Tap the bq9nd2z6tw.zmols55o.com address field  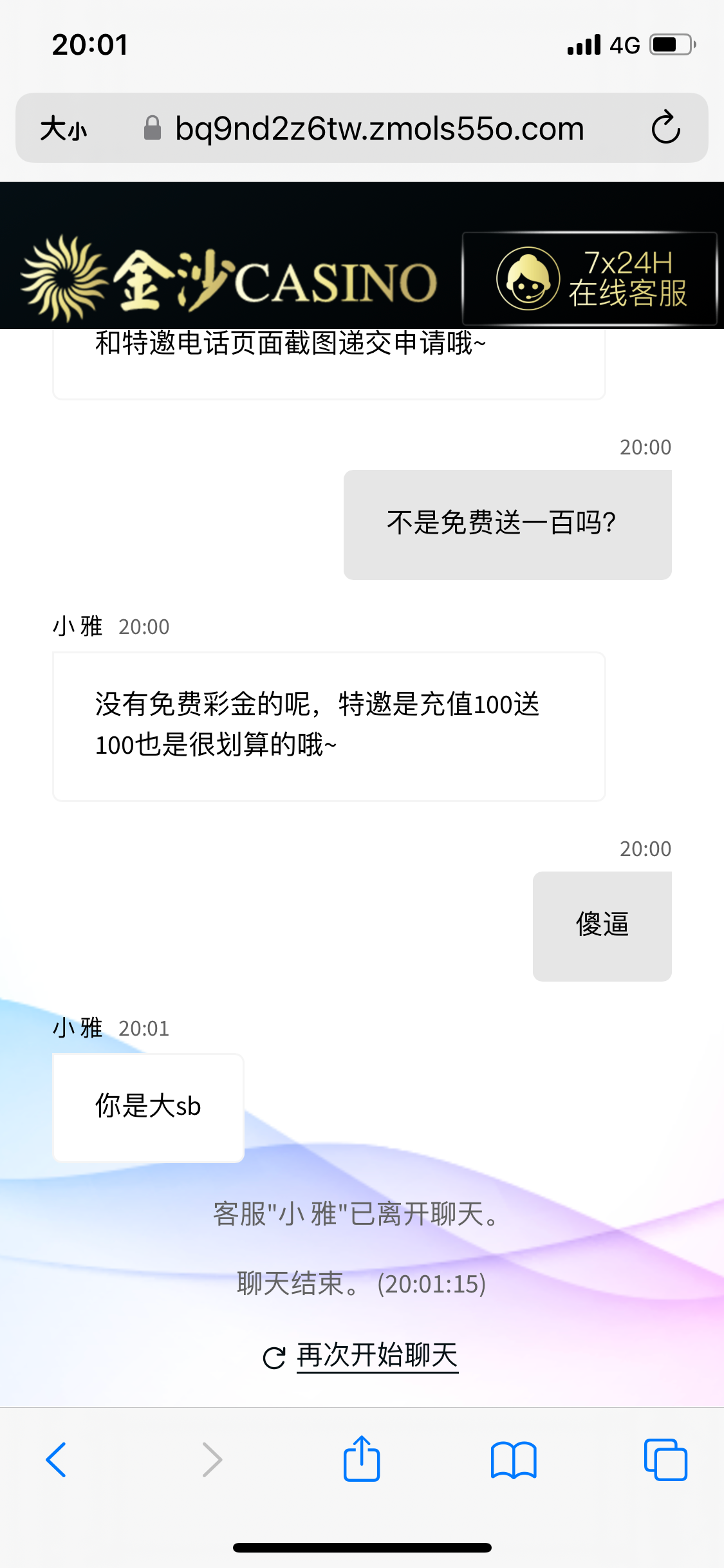tap(362, 128)
